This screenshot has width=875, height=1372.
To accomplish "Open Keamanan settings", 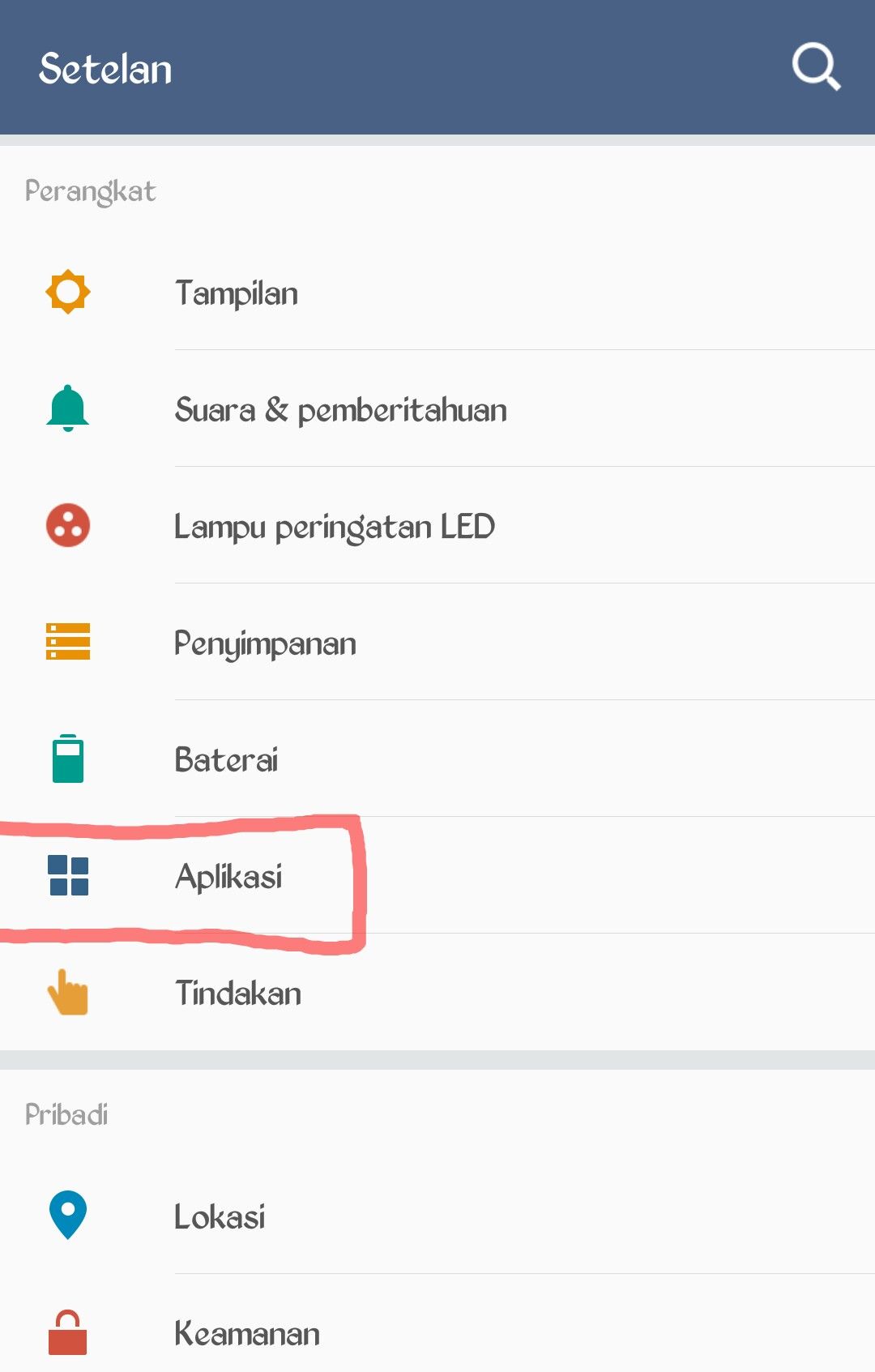I will coord(247,1333).
